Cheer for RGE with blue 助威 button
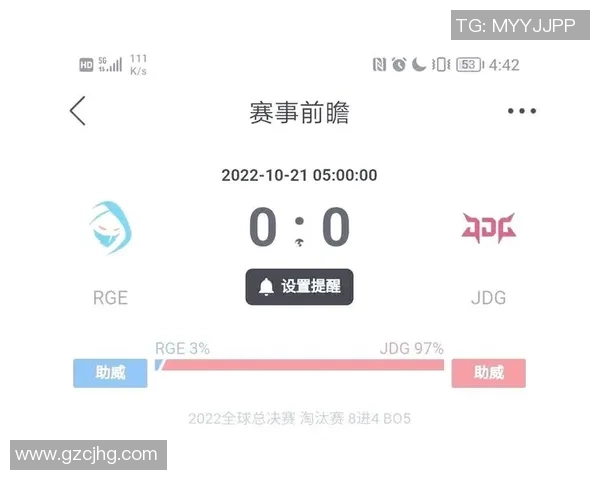This screenshot has height=480, width=600. pyautogui.click(x=110, y=373)
